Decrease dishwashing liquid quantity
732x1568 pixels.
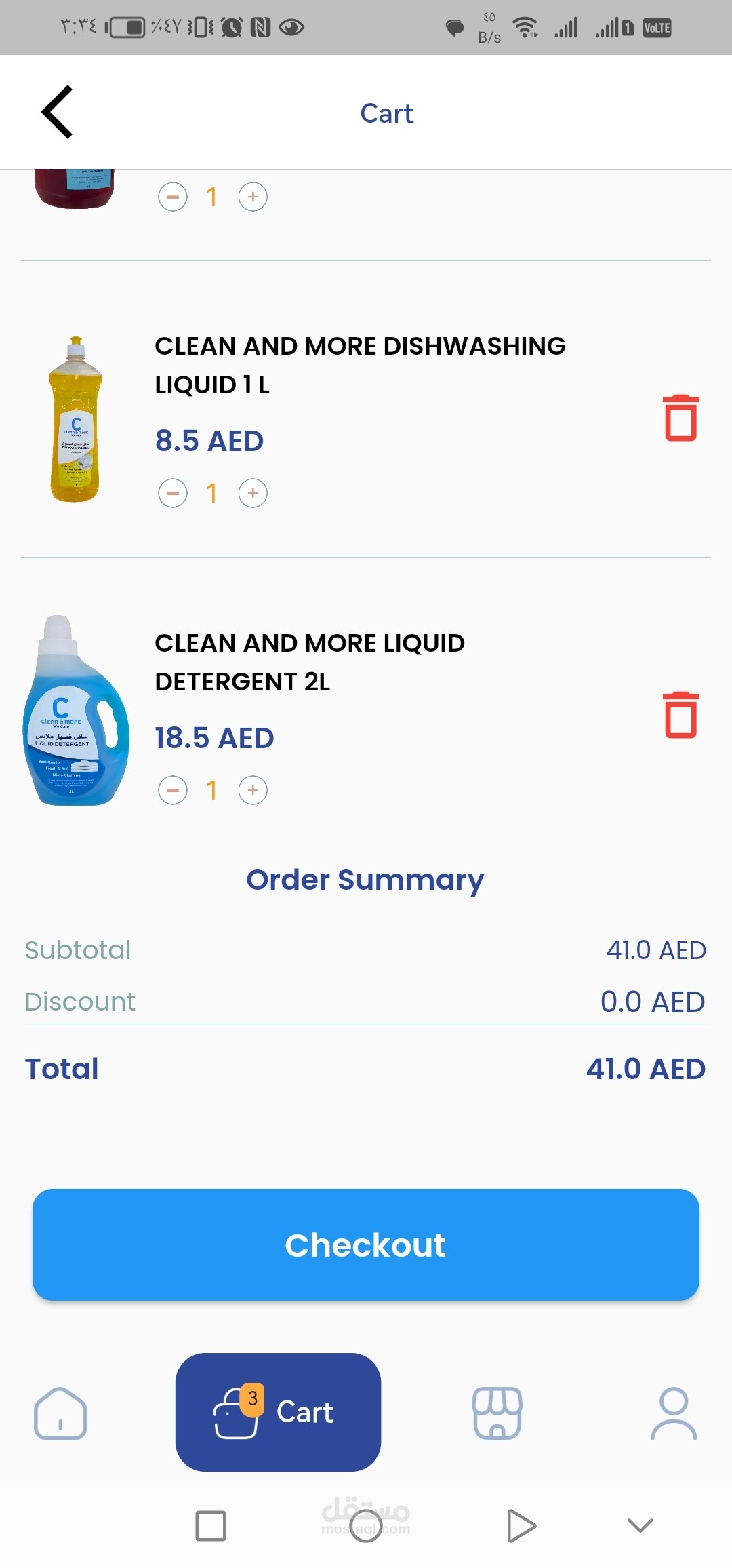[173, 493]
